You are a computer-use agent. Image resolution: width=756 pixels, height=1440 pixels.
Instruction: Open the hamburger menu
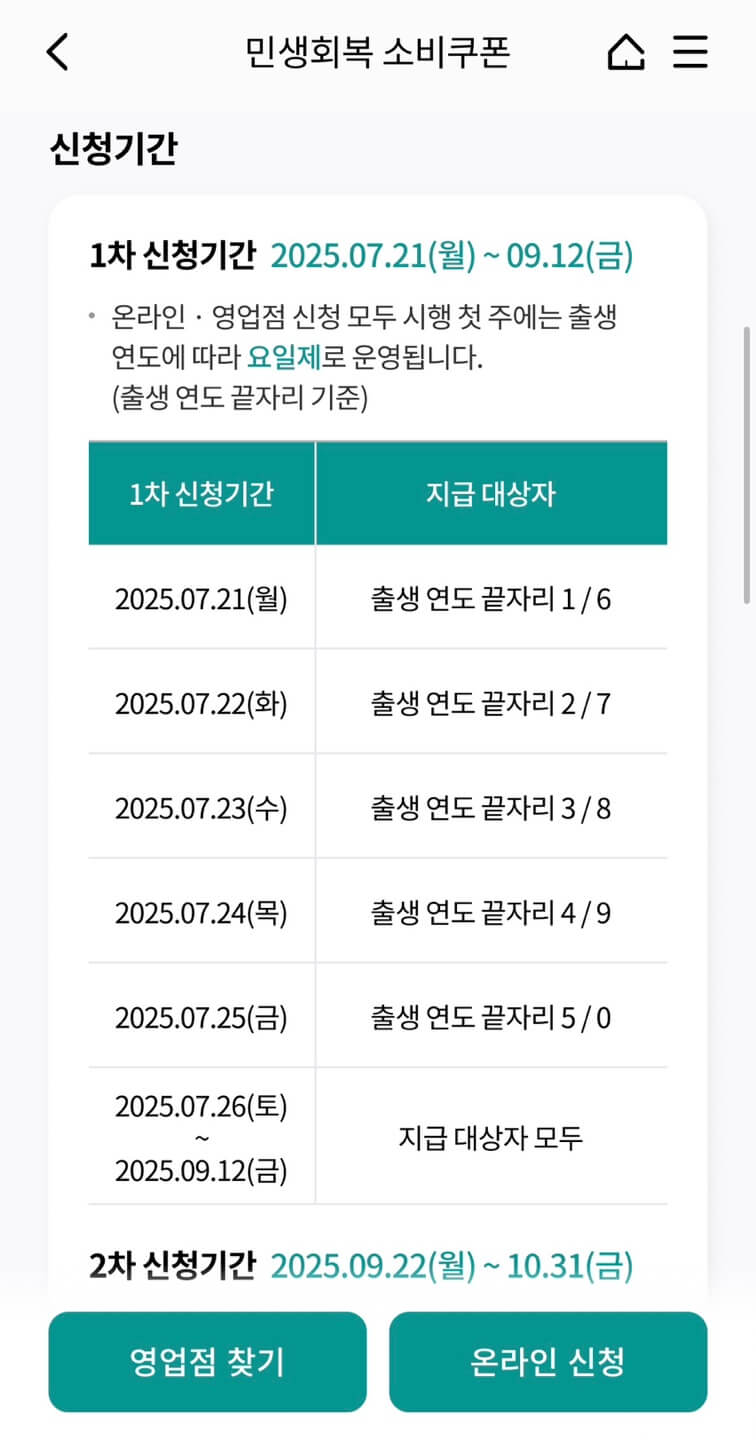tap(690, 52)
